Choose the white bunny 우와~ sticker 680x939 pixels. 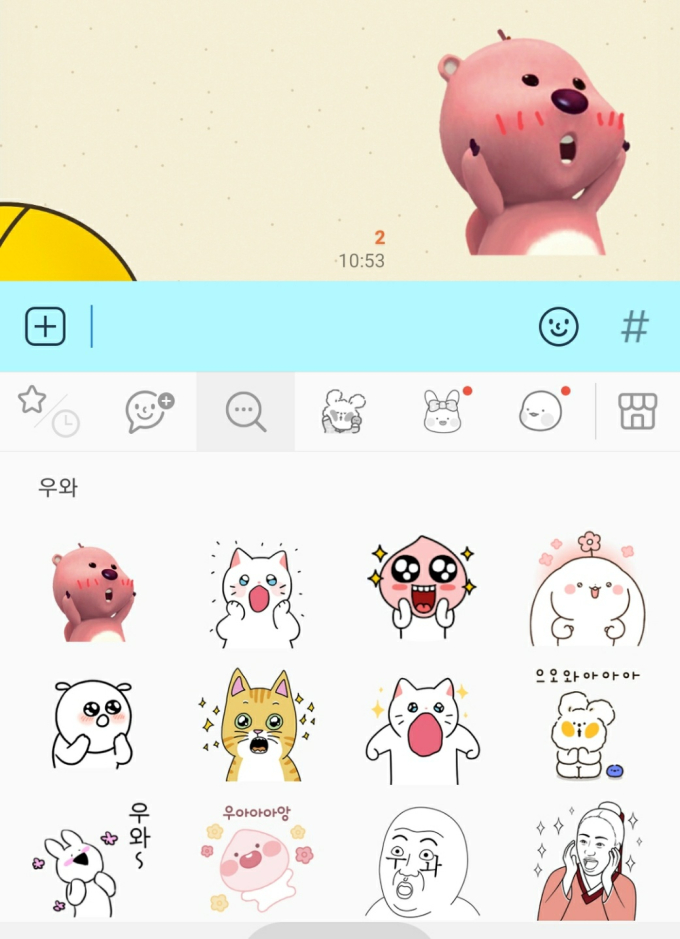[x=92, y=860]
